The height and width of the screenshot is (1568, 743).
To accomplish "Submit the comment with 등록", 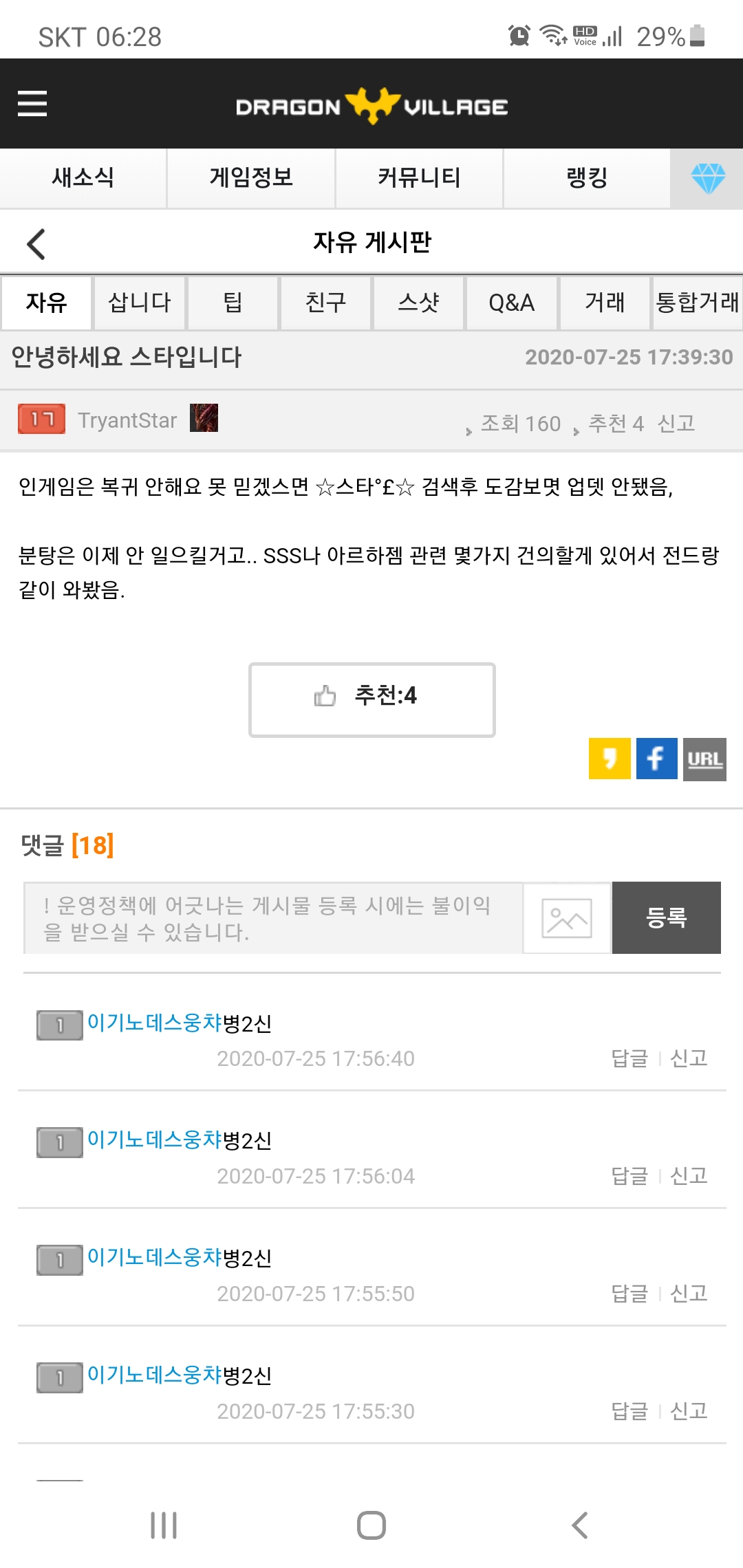I will (x=666, y=918).
